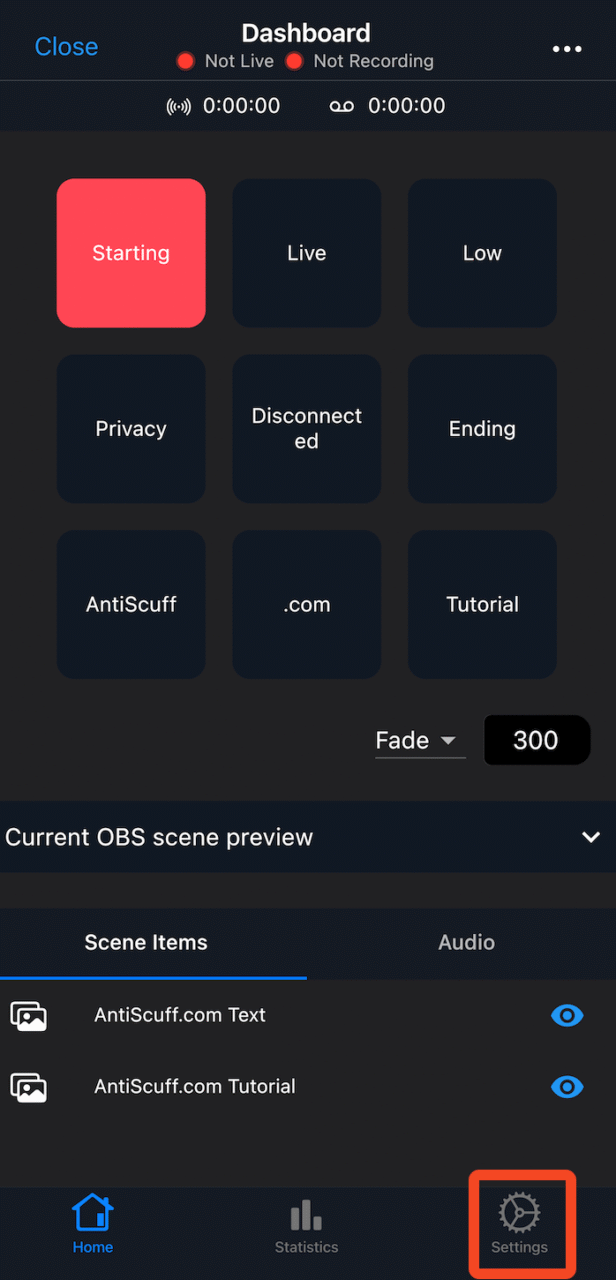
Task: Expand the Current OBS scene preview
Action: point(591,837)
